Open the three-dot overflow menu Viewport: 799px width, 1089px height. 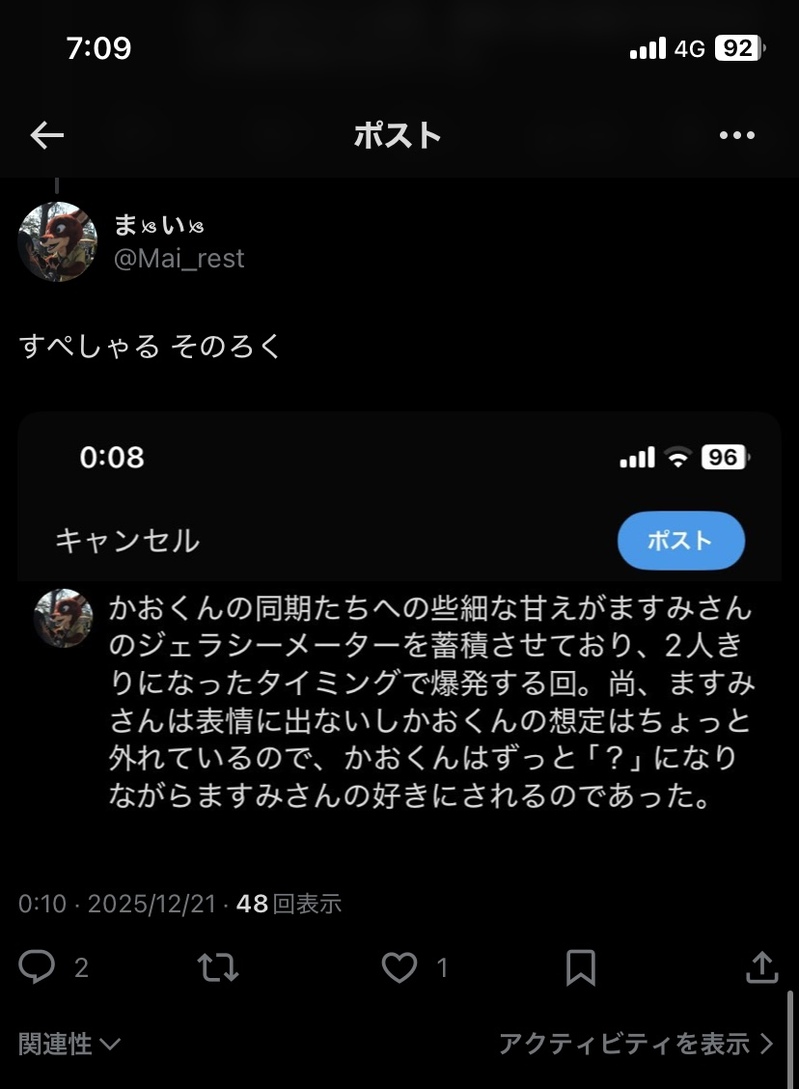737,136
